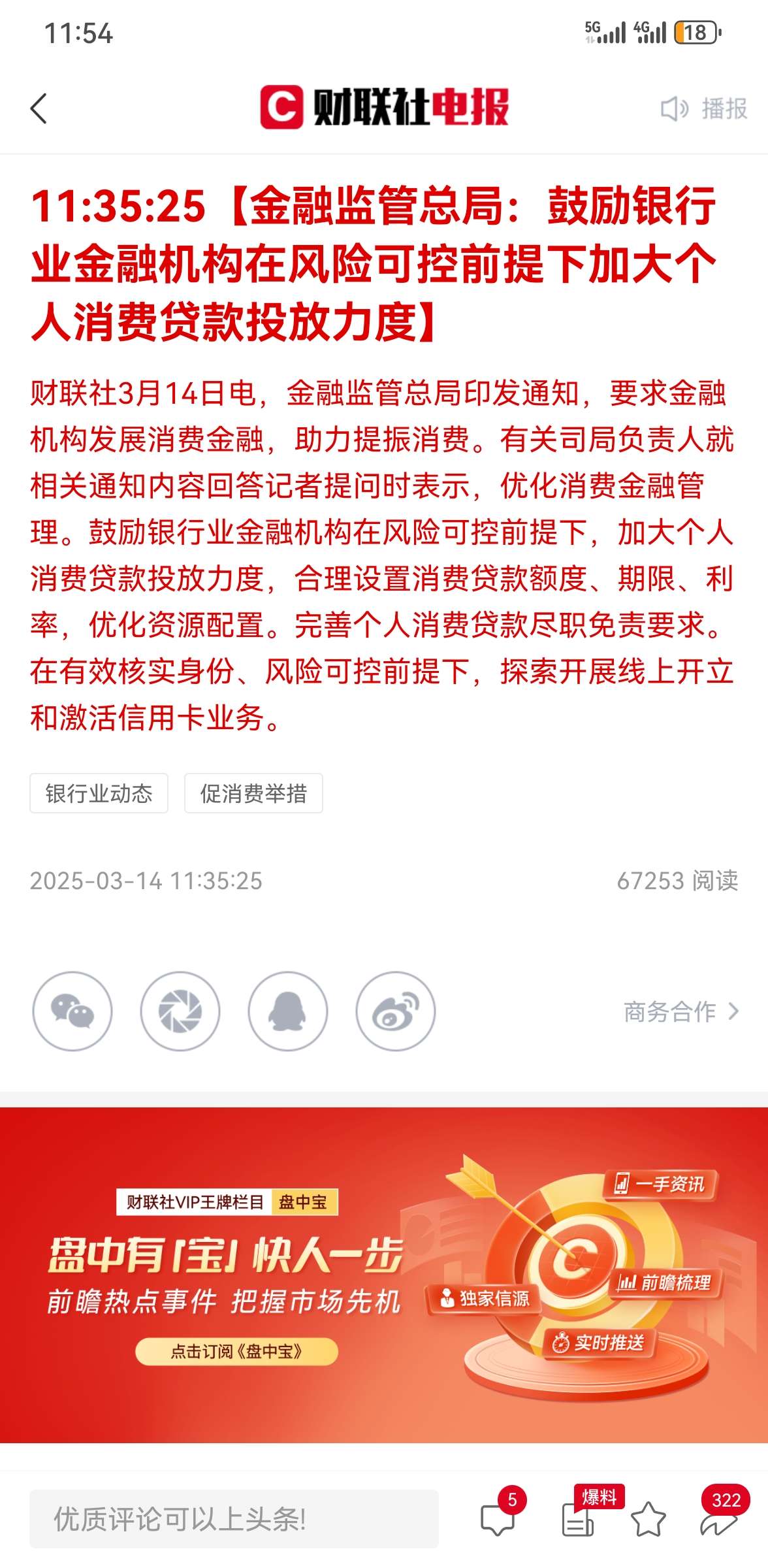Image resolution: width=768 pixels, height=1568 pixels.
Task: Open the 商务合作 link
Action: 681,1011
